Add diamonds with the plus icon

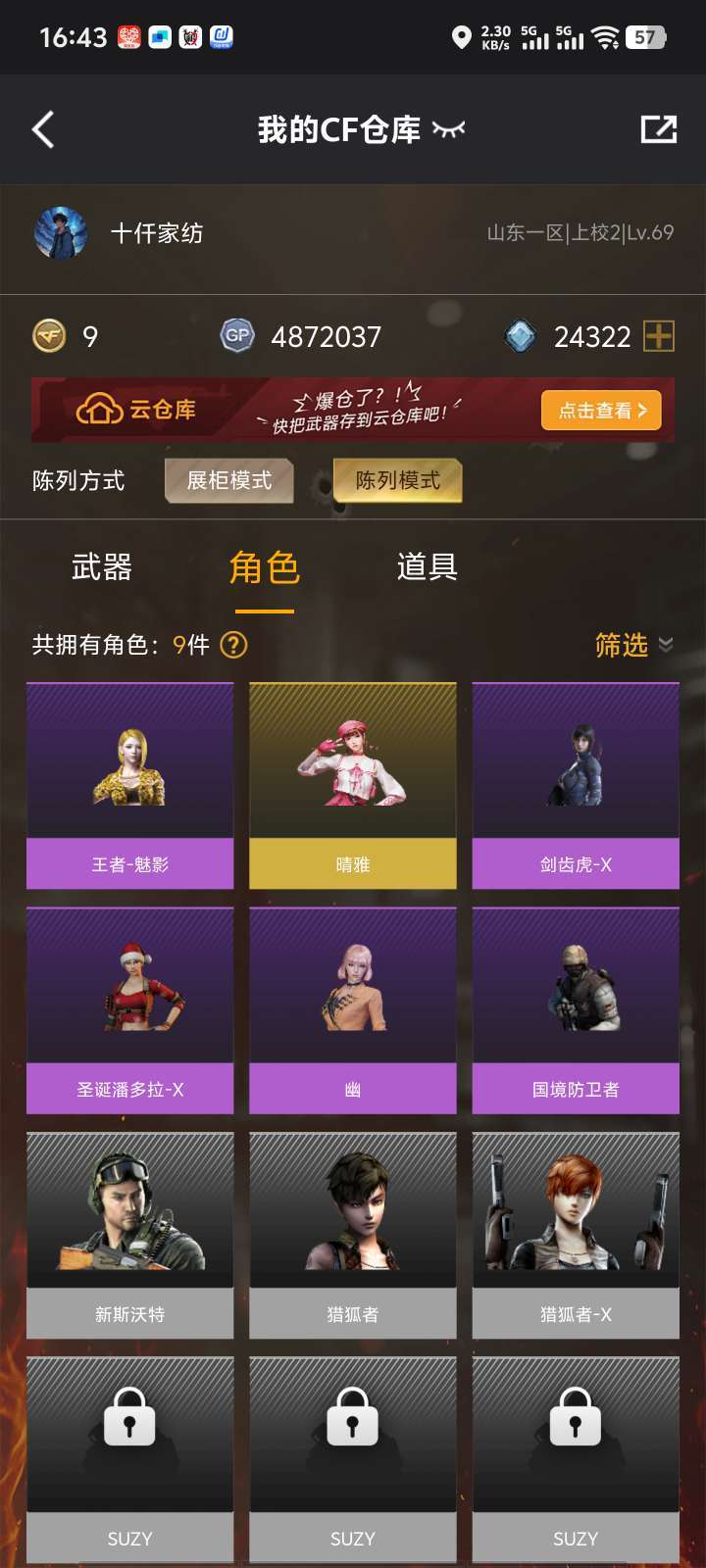659,337
